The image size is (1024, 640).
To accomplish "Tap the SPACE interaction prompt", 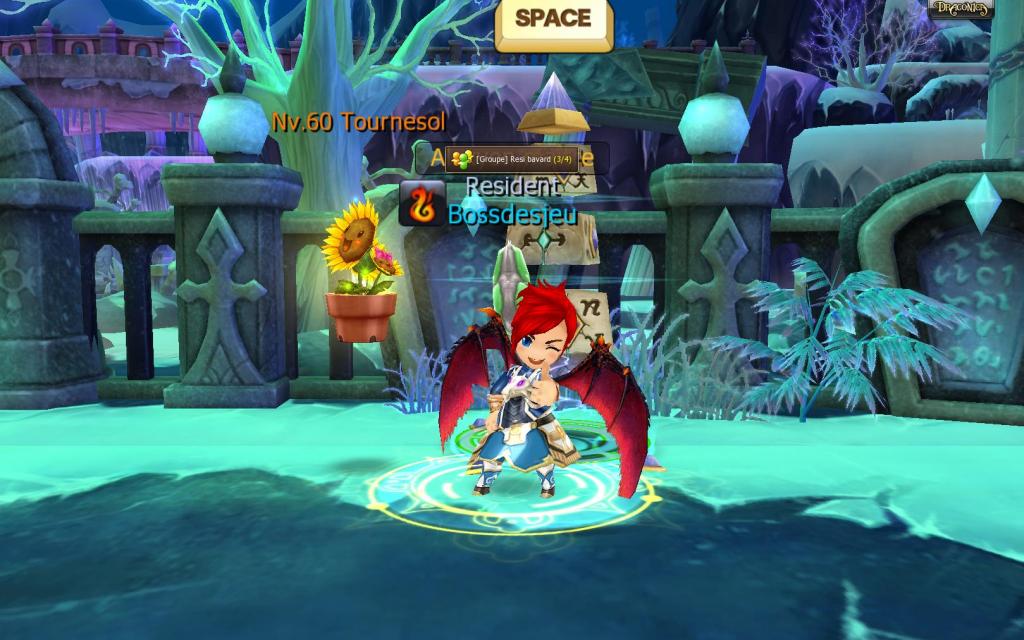I will click(553, 21).
